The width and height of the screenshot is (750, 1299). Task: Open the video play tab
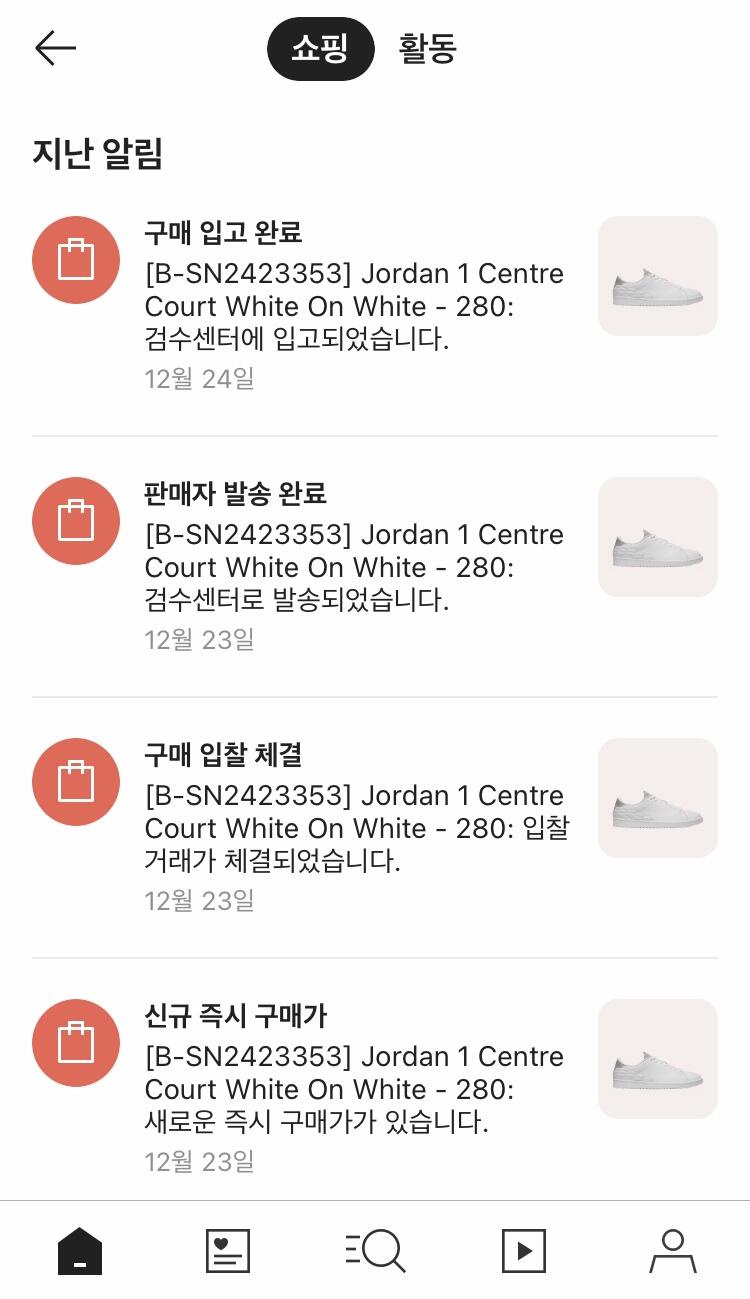pyautogui.click(x=524, y=1250)
